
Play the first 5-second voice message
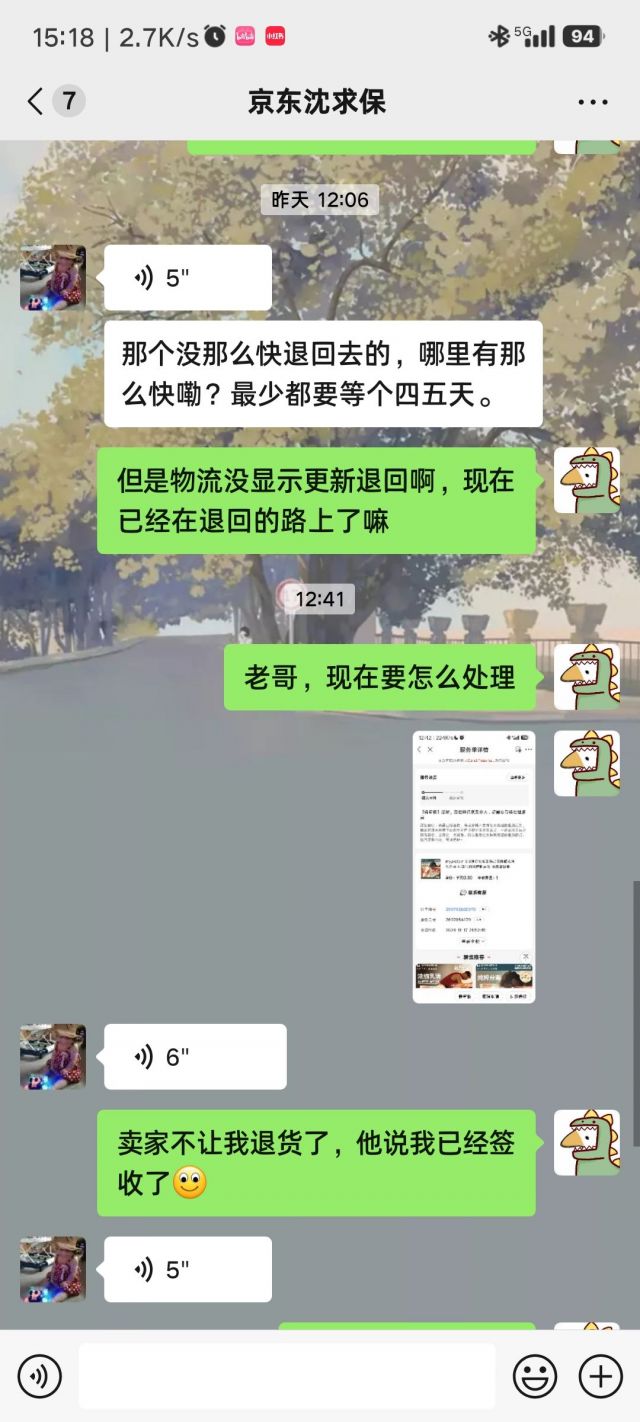coord(187,278)
